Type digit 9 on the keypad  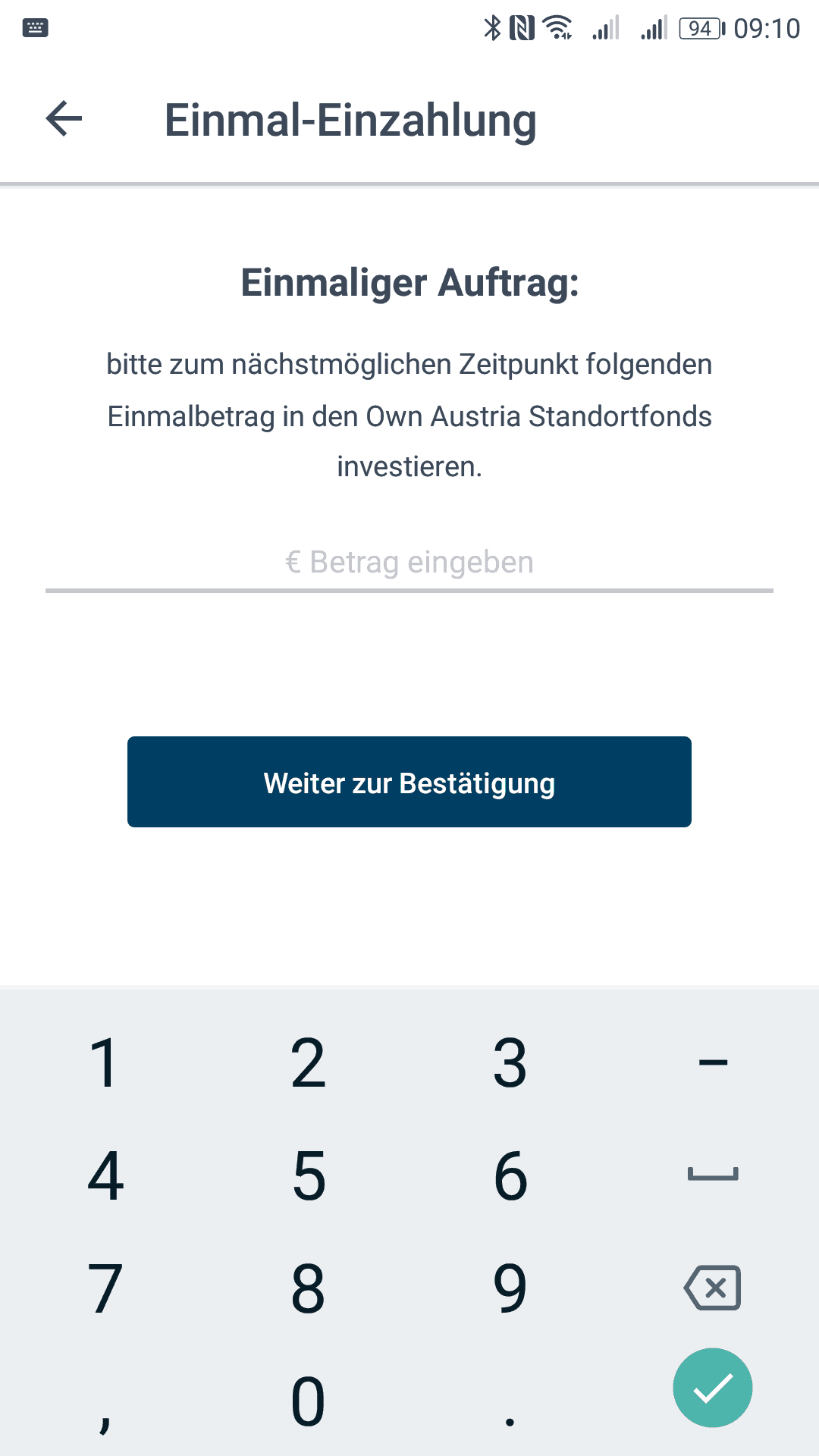510,1288
